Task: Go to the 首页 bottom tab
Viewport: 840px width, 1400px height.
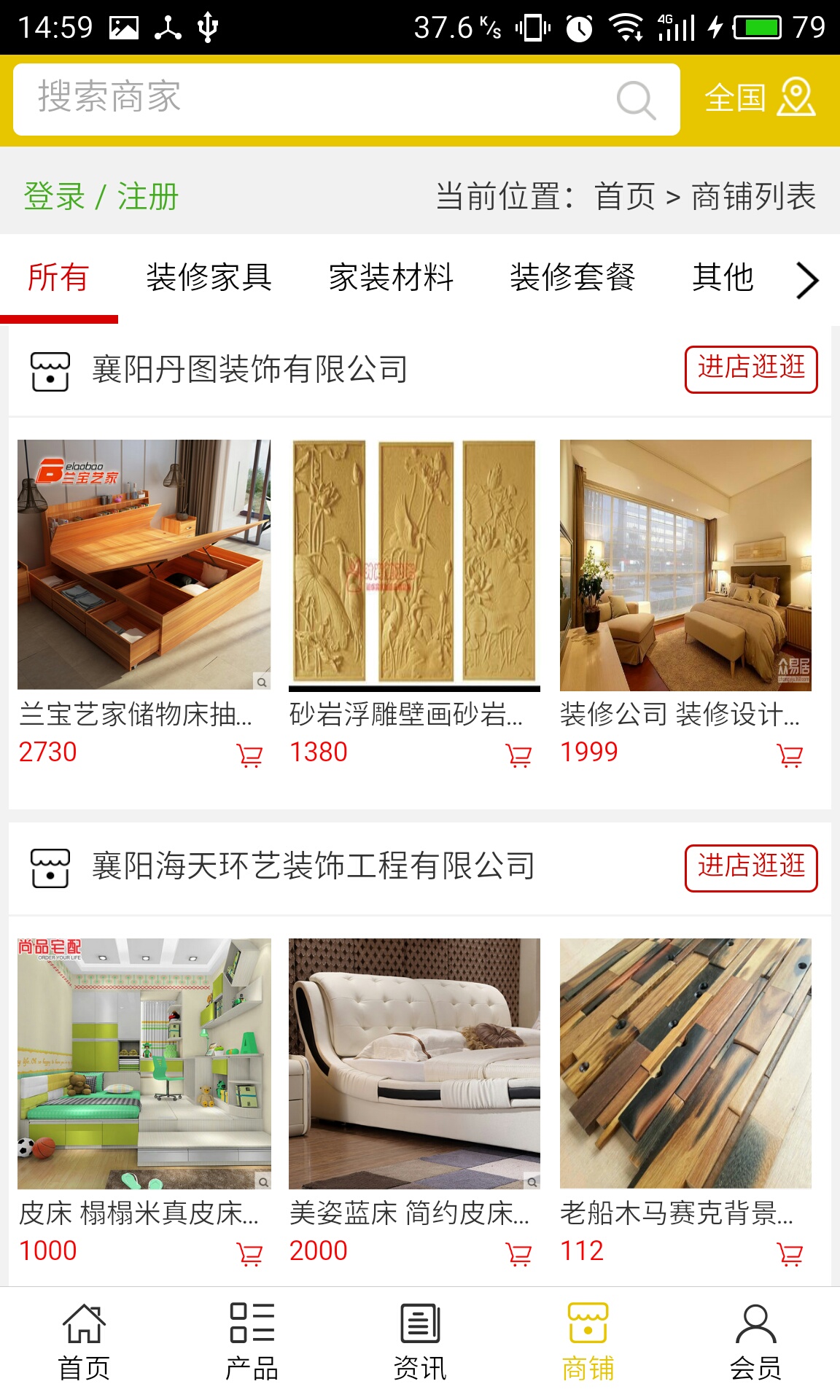Action: pyautogui.click(x=84, y=1342)
